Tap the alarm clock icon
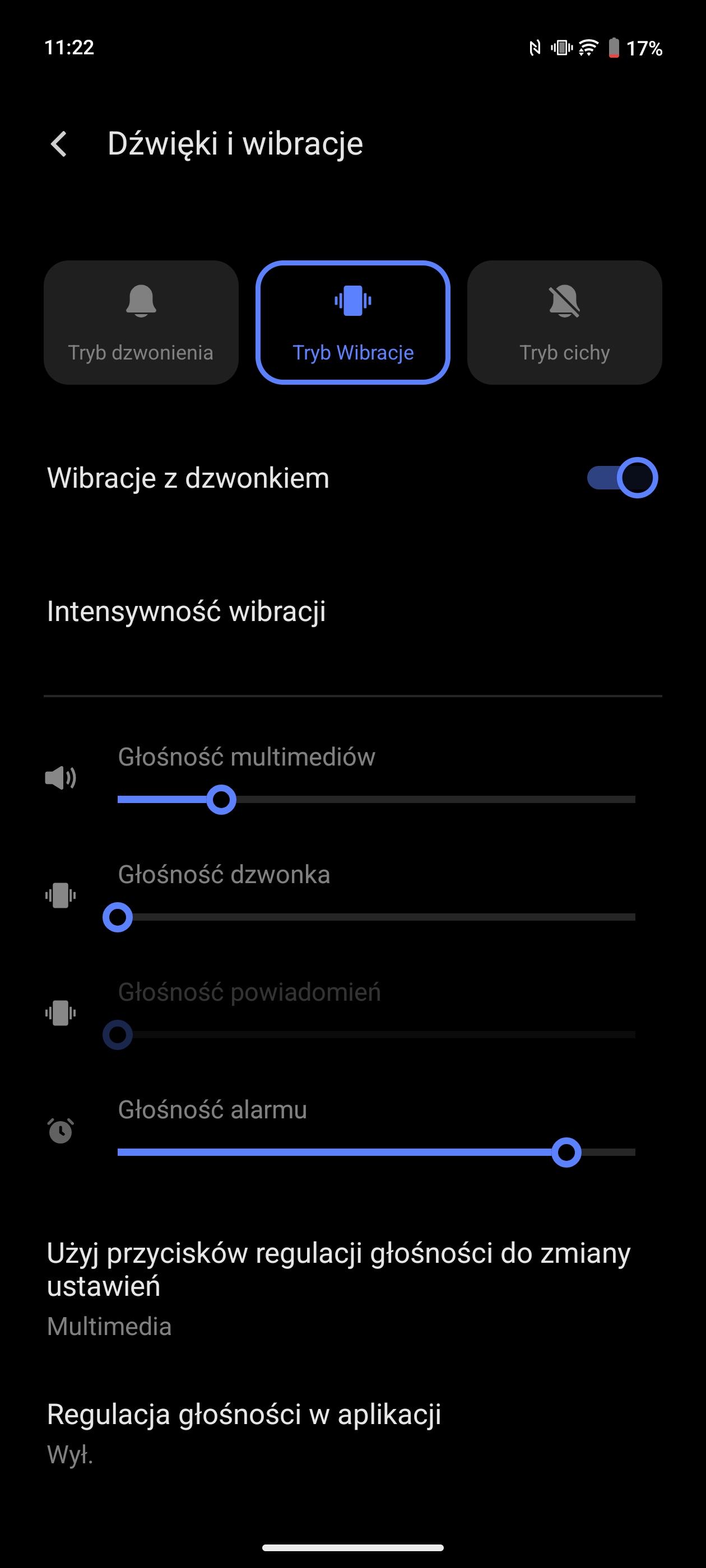This screenshot has width=706, height=1568. [61, 1130]
